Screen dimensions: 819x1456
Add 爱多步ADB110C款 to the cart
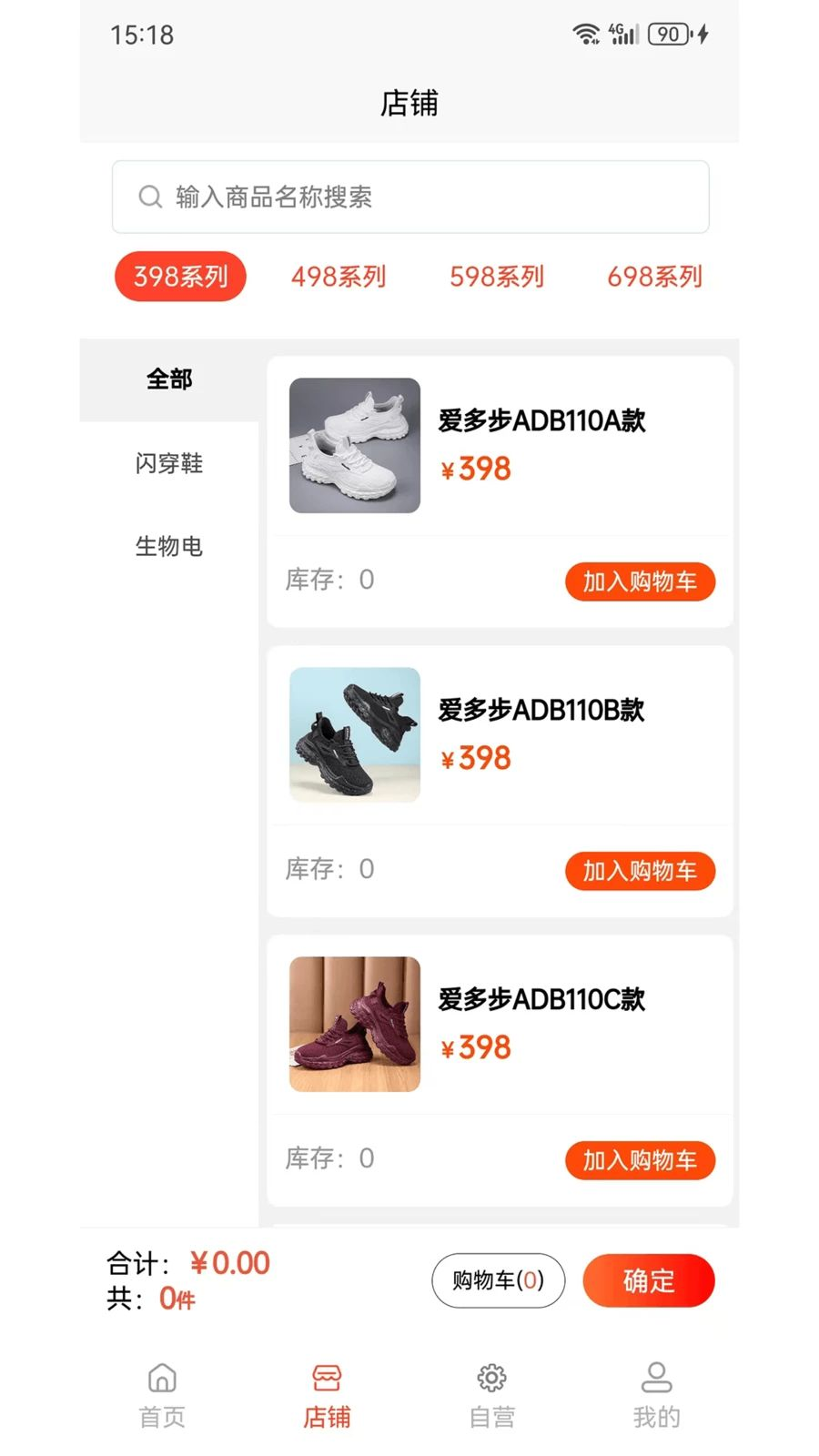[640, 1160]
